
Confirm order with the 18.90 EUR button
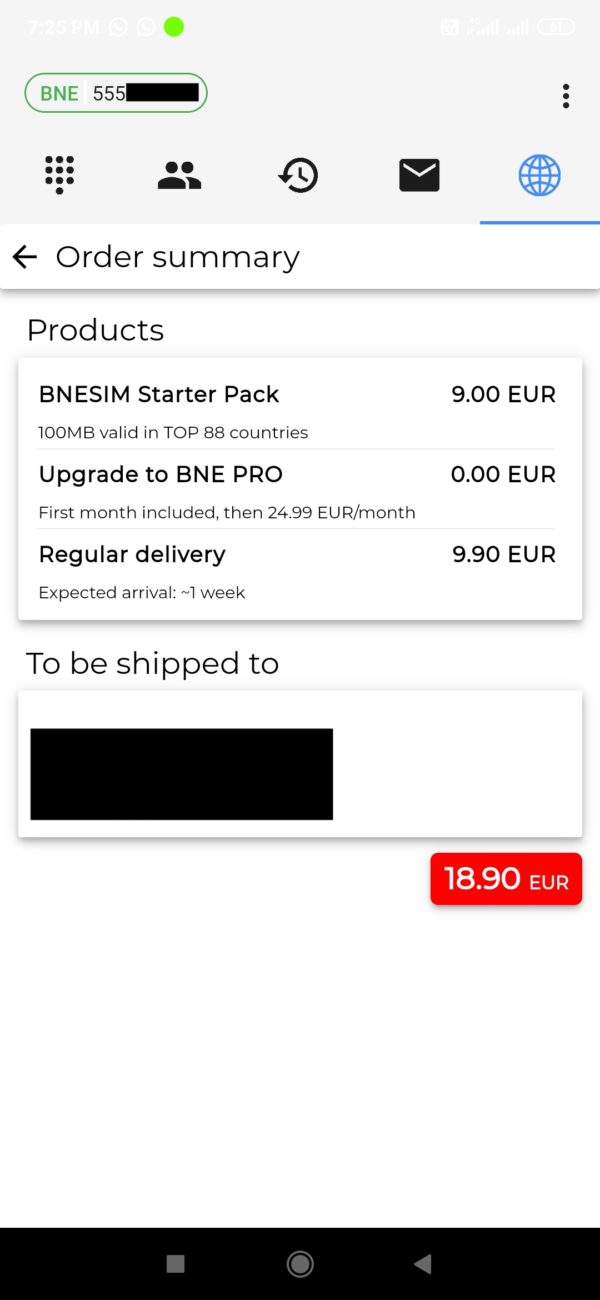pyautogui.click(x=506, y=879)
